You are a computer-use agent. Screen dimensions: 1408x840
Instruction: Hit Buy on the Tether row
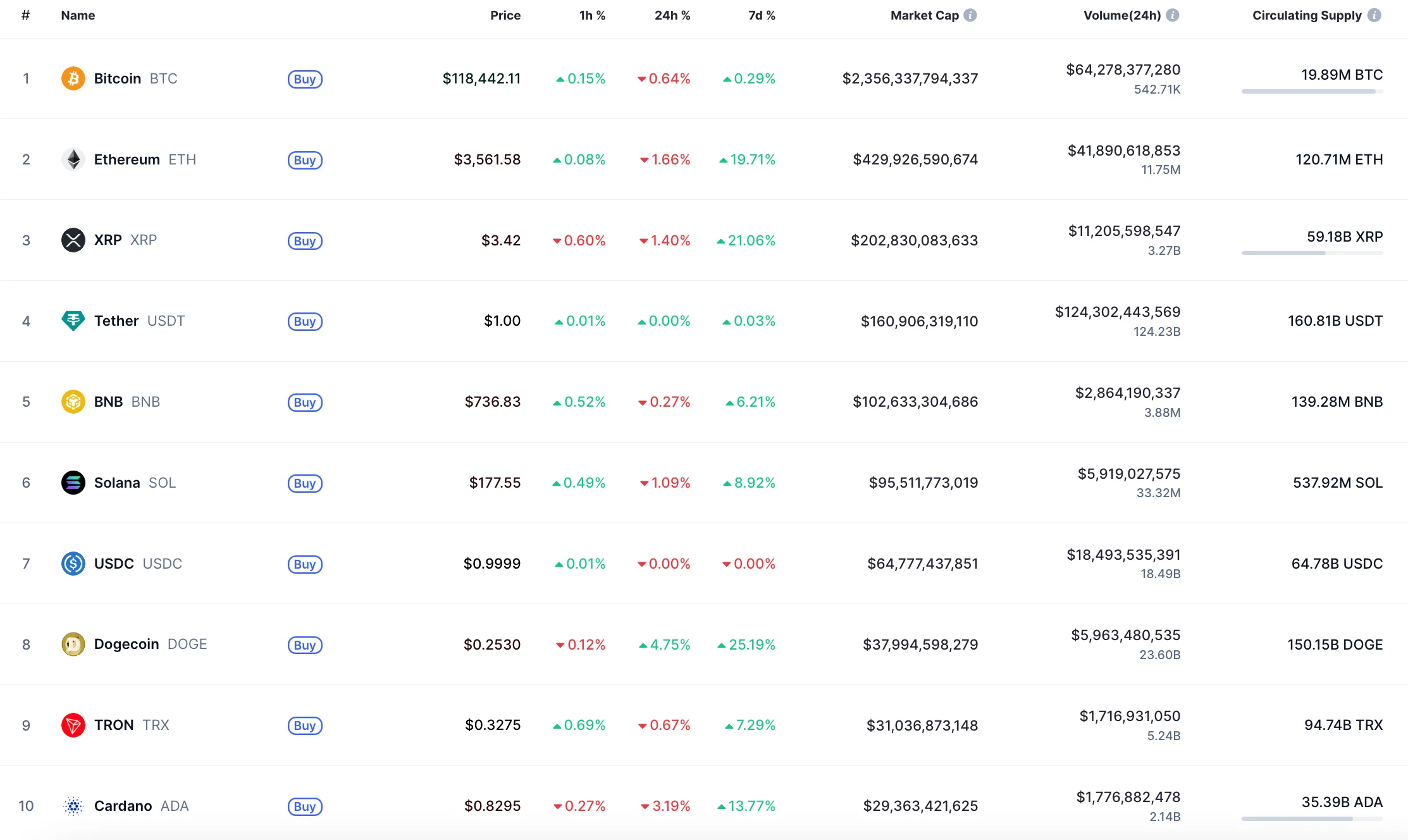(x=305, y=321)
